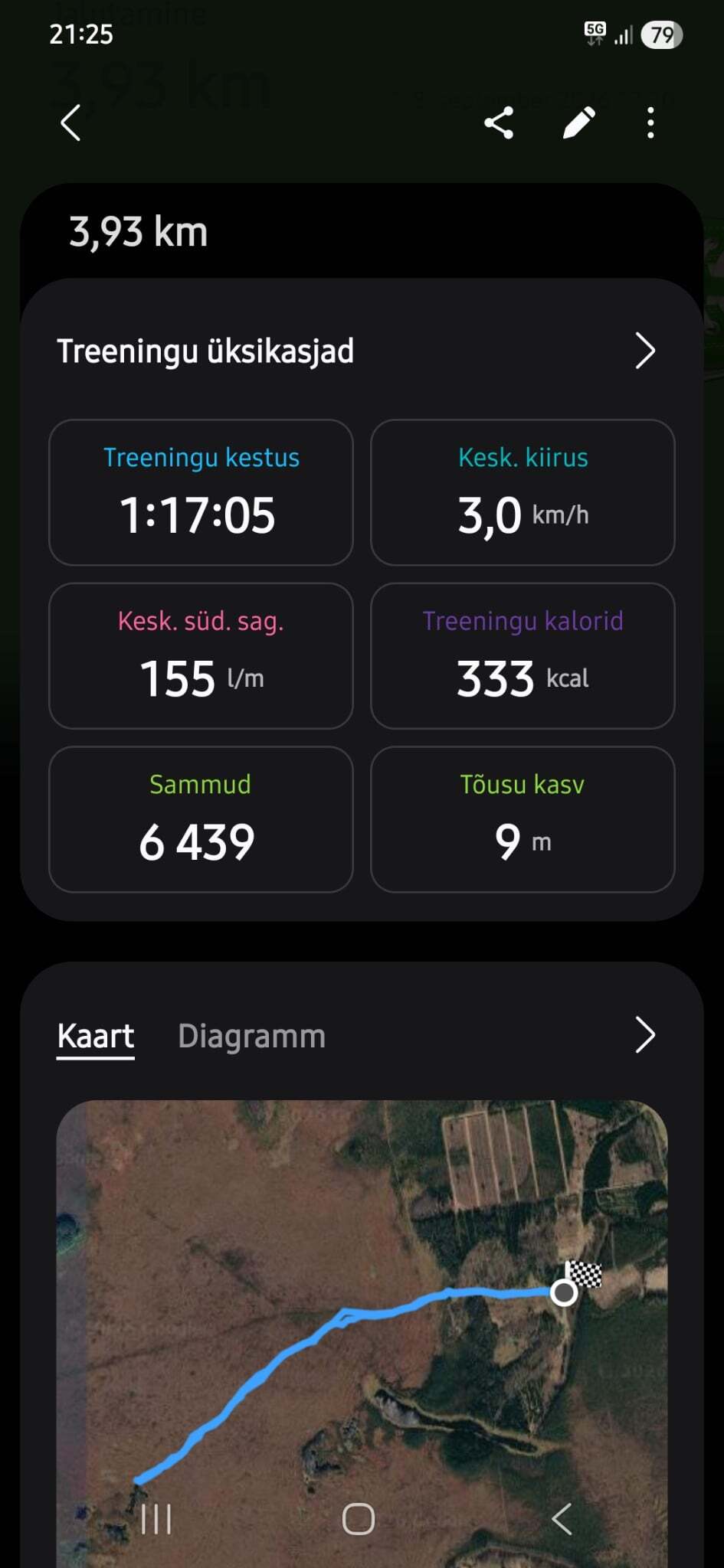The height and width of the screenshot is (1568, 724).
Task: Switch to the Diagramm tab
Action: (x=251, y=1036)
